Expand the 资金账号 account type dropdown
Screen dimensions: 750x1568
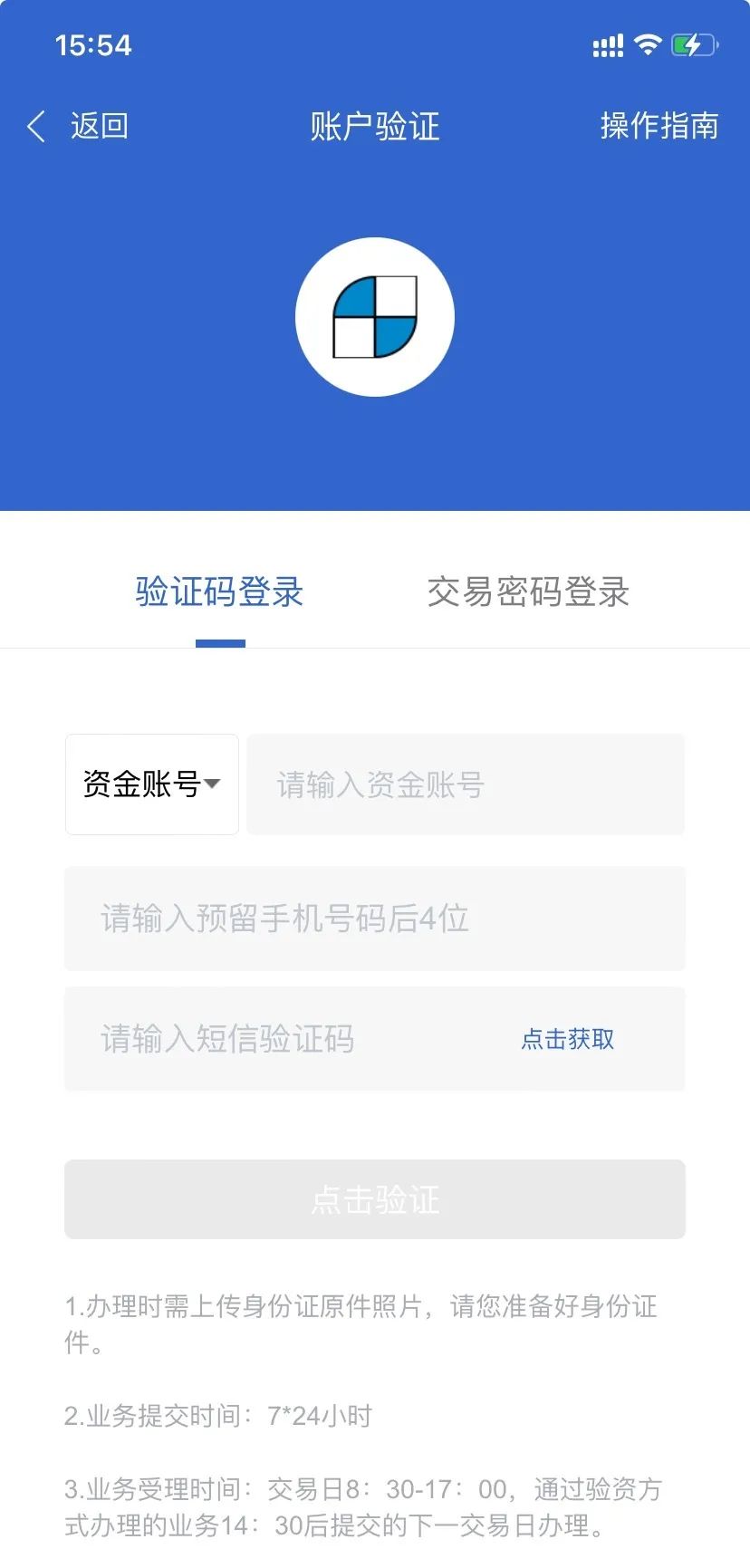click(x=152, y=784)
